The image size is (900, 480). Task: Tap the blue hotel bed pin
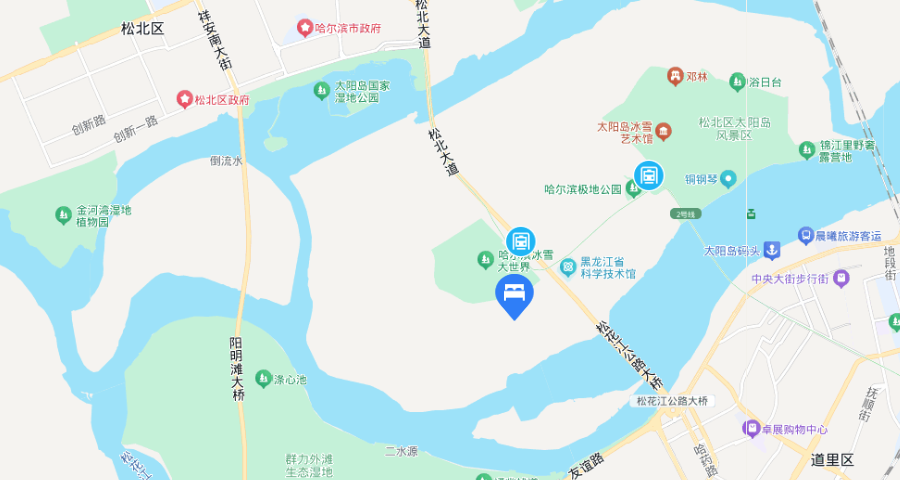(x=515, y=294)
